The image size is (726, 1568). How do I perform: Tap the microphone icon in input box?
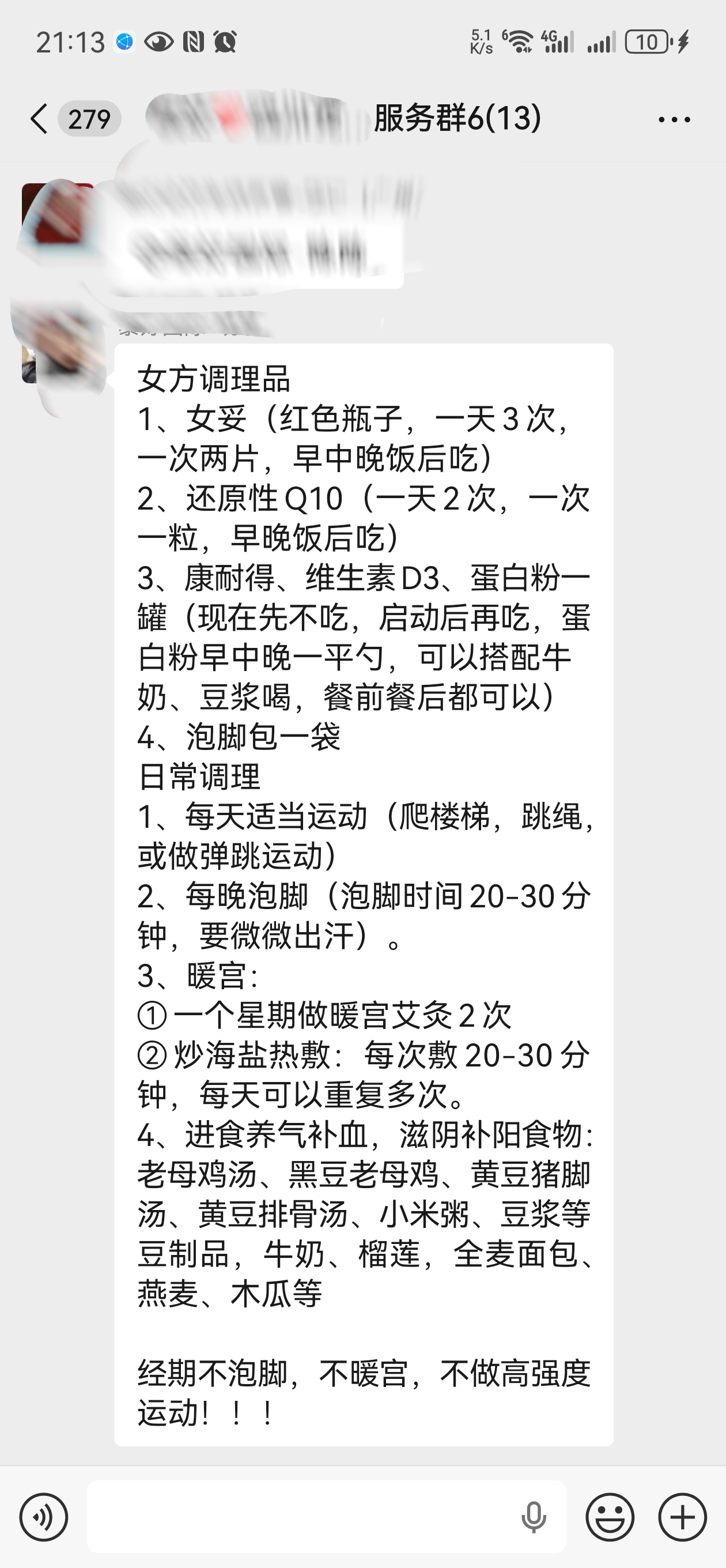tap(534, 1517)
